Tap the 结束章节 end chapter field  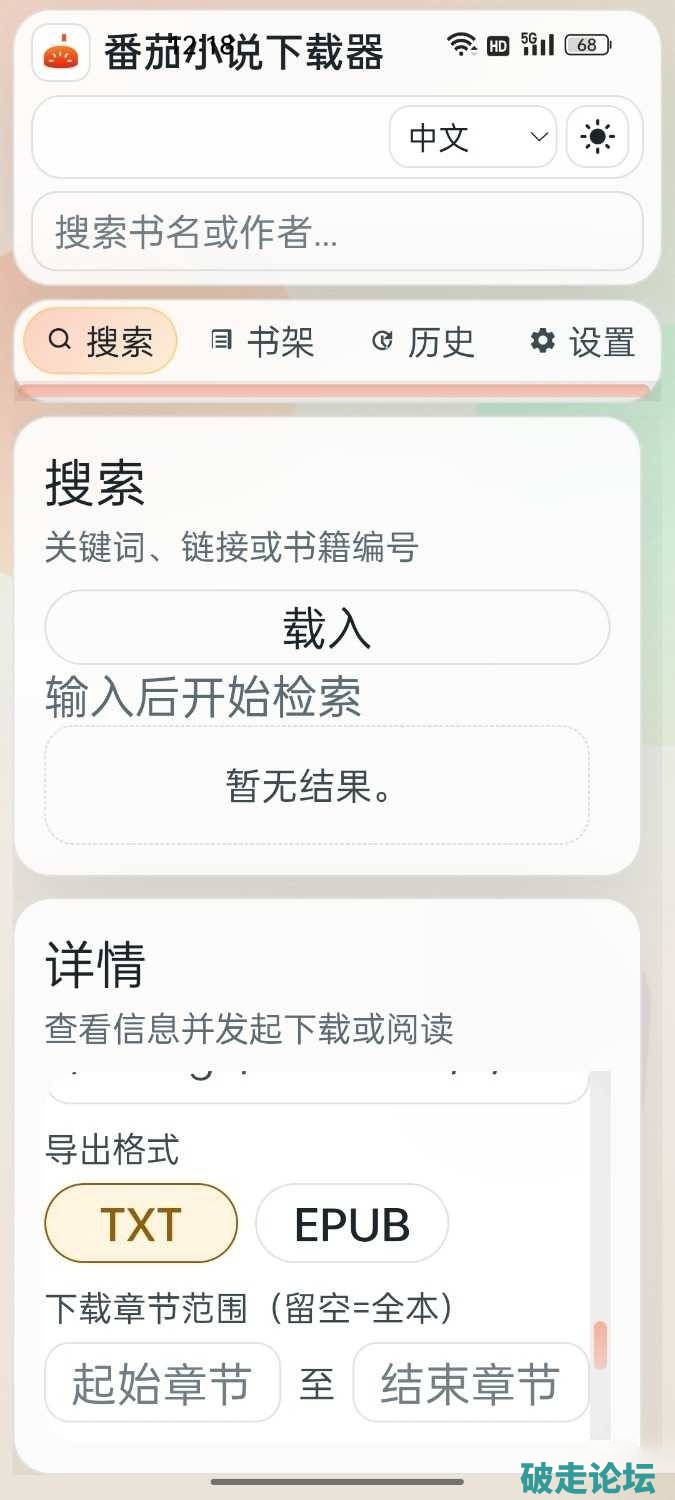click(x=471, y=1382)
